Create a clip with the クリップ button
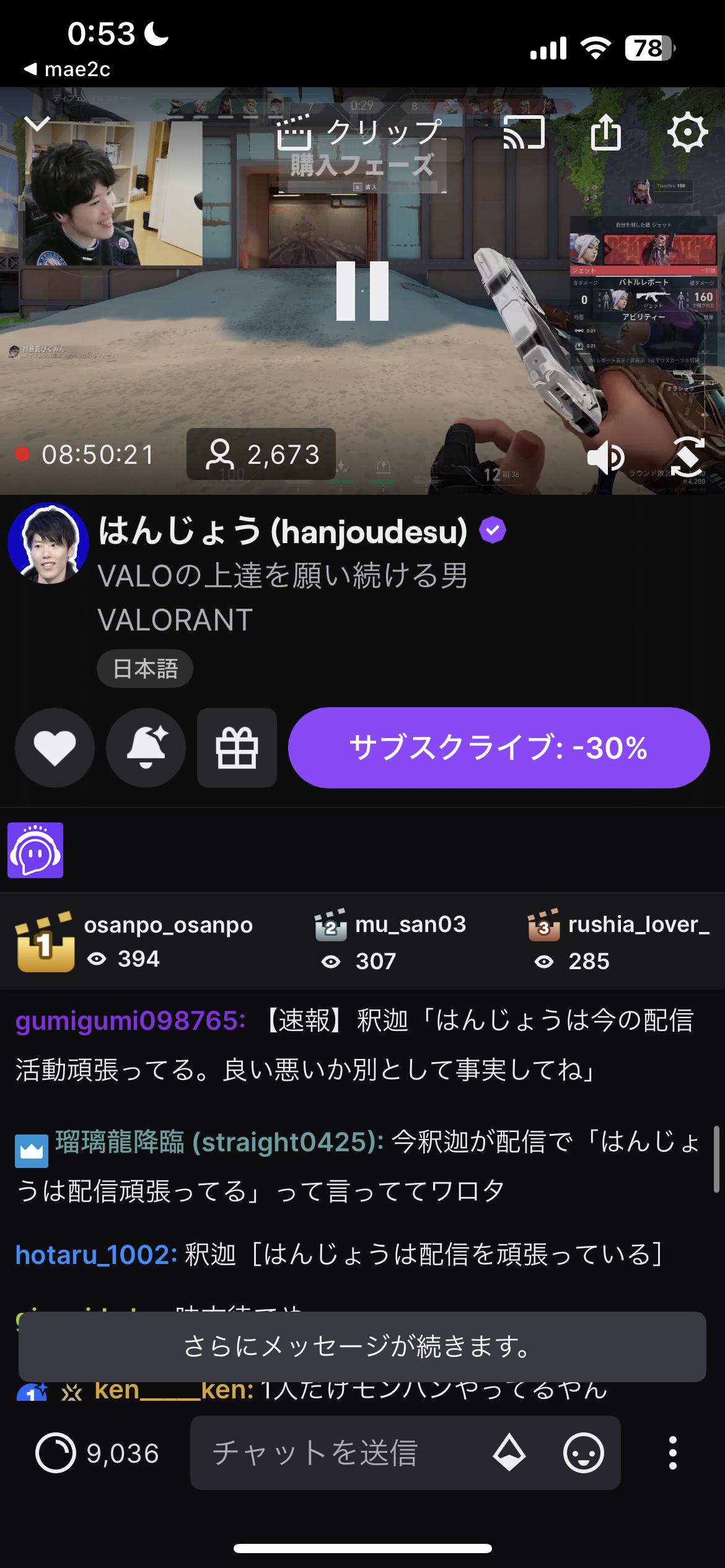725x1568 pixels. coord(359,133)
